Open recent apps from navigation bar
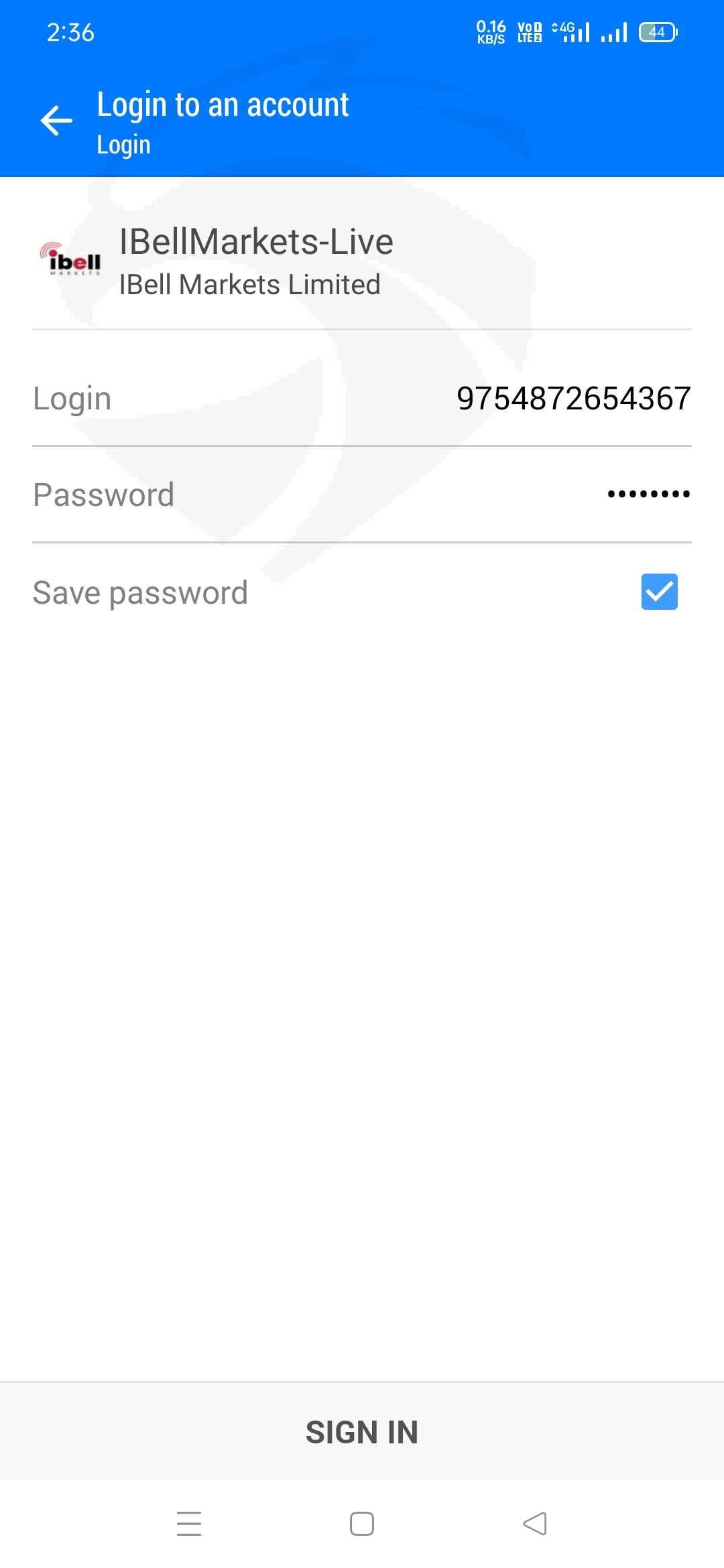The width and height of the screenshot is (724, 1568). pyautogui.click(x=189, y=1524)
